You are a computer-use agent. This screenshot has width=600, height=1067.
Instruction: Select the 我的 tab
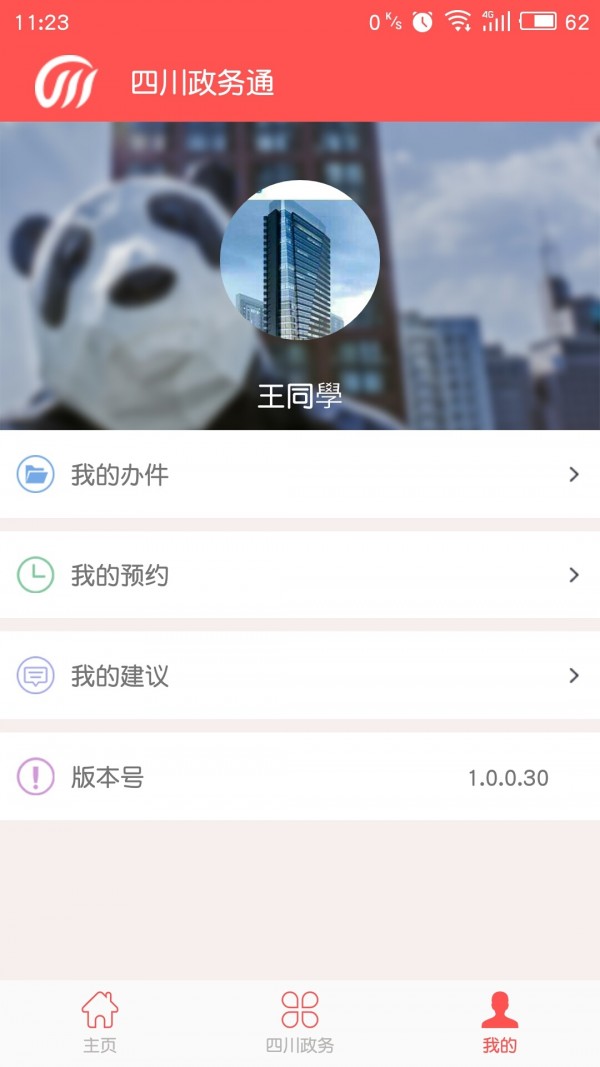(499, 1022)
